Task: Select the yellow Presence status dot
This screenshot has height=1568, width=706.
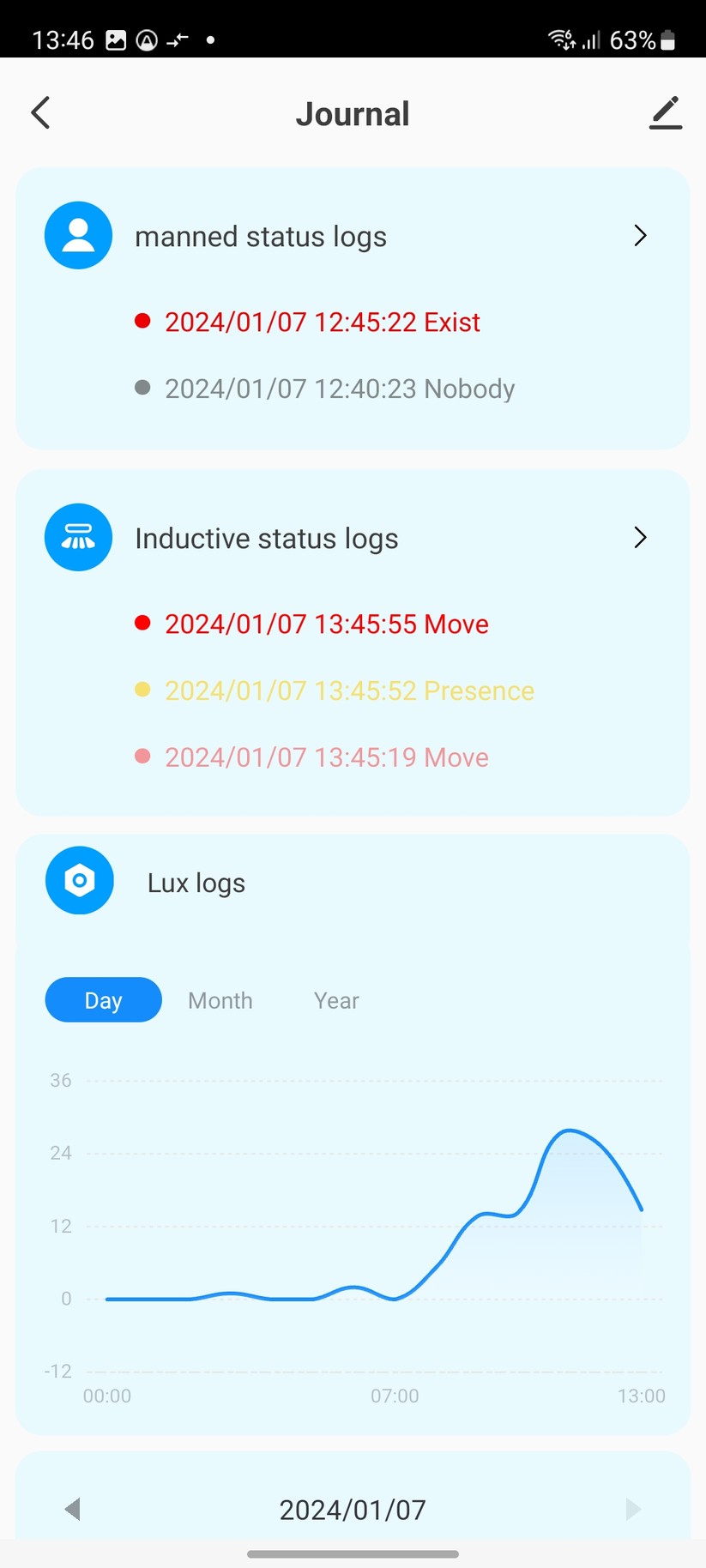Action: (142, 689)
